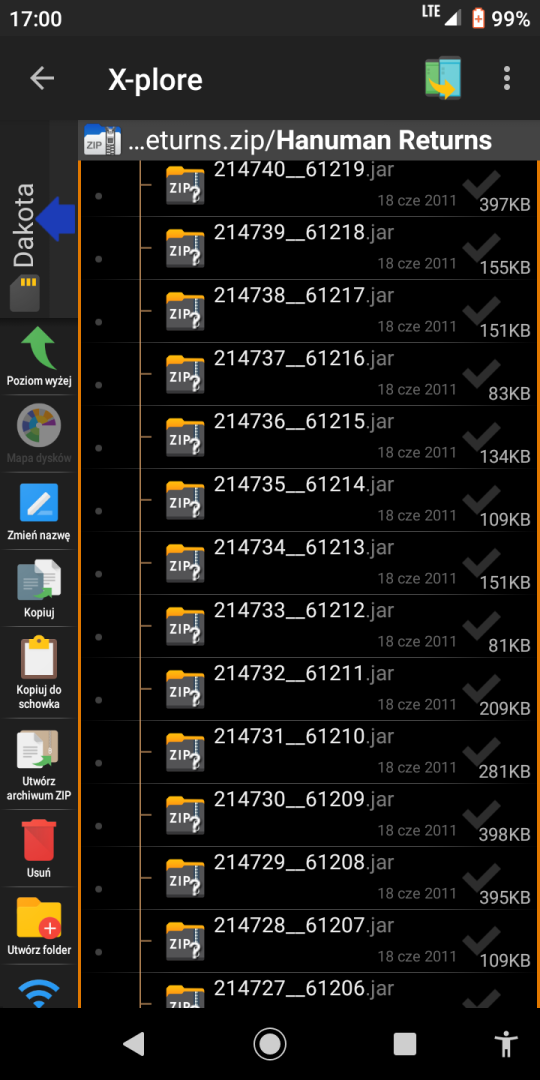Go up with Poziom wyżej
This screenshot has height=1080, width=540.
point(39,357)
